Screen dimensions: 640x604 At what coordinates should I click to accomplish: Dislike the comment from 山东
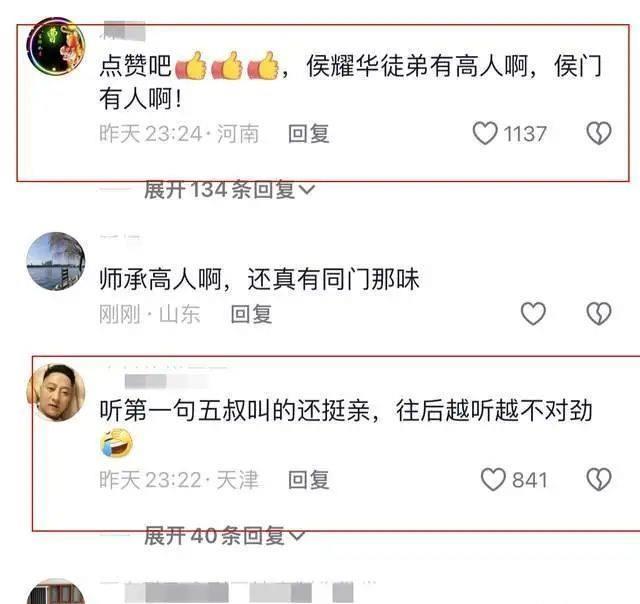coord(598,314)
